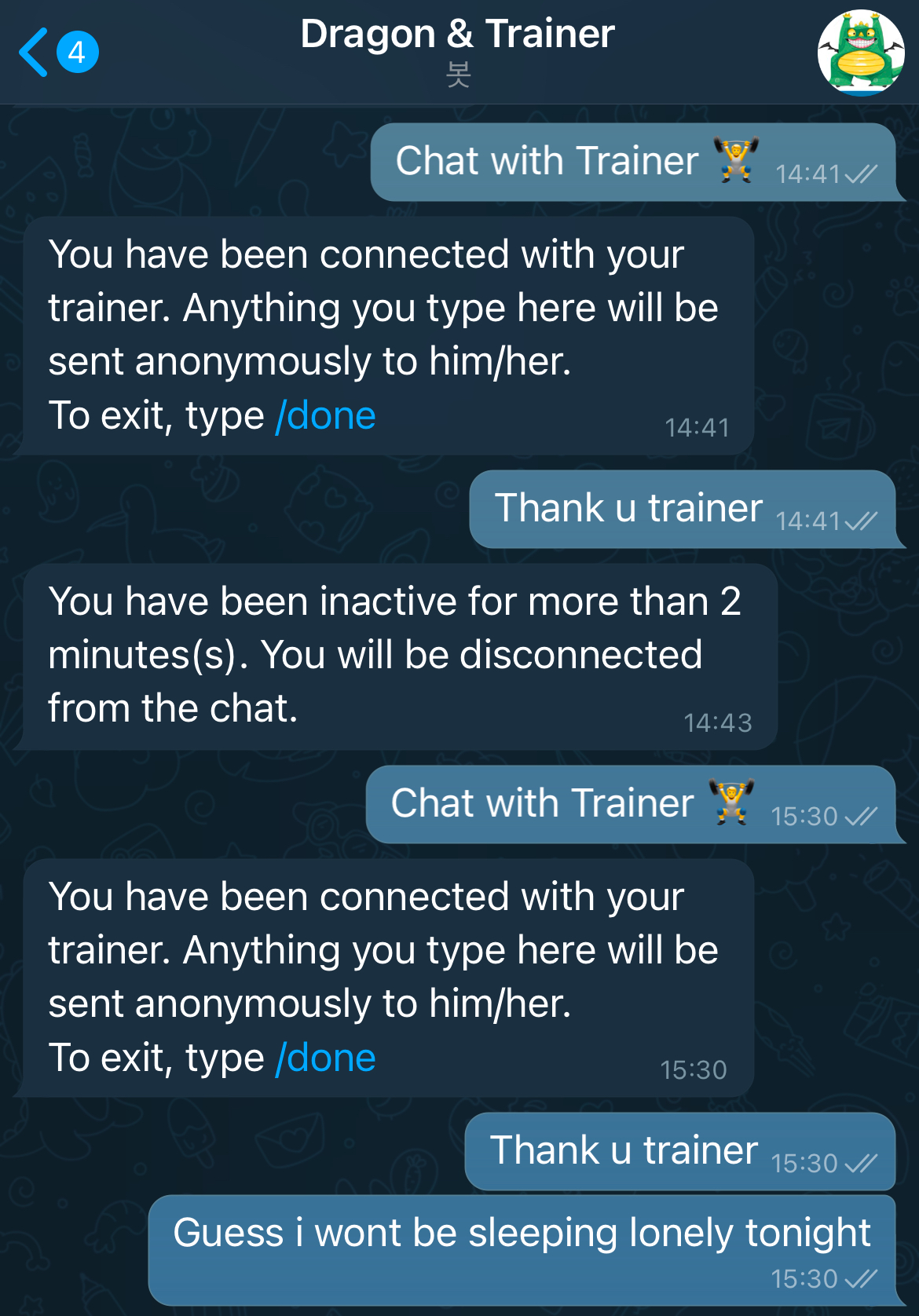The height and width of the screenshot is (1316, 919).
Task: Open chat info via Dragon & Trainer title
Action: 458,35
